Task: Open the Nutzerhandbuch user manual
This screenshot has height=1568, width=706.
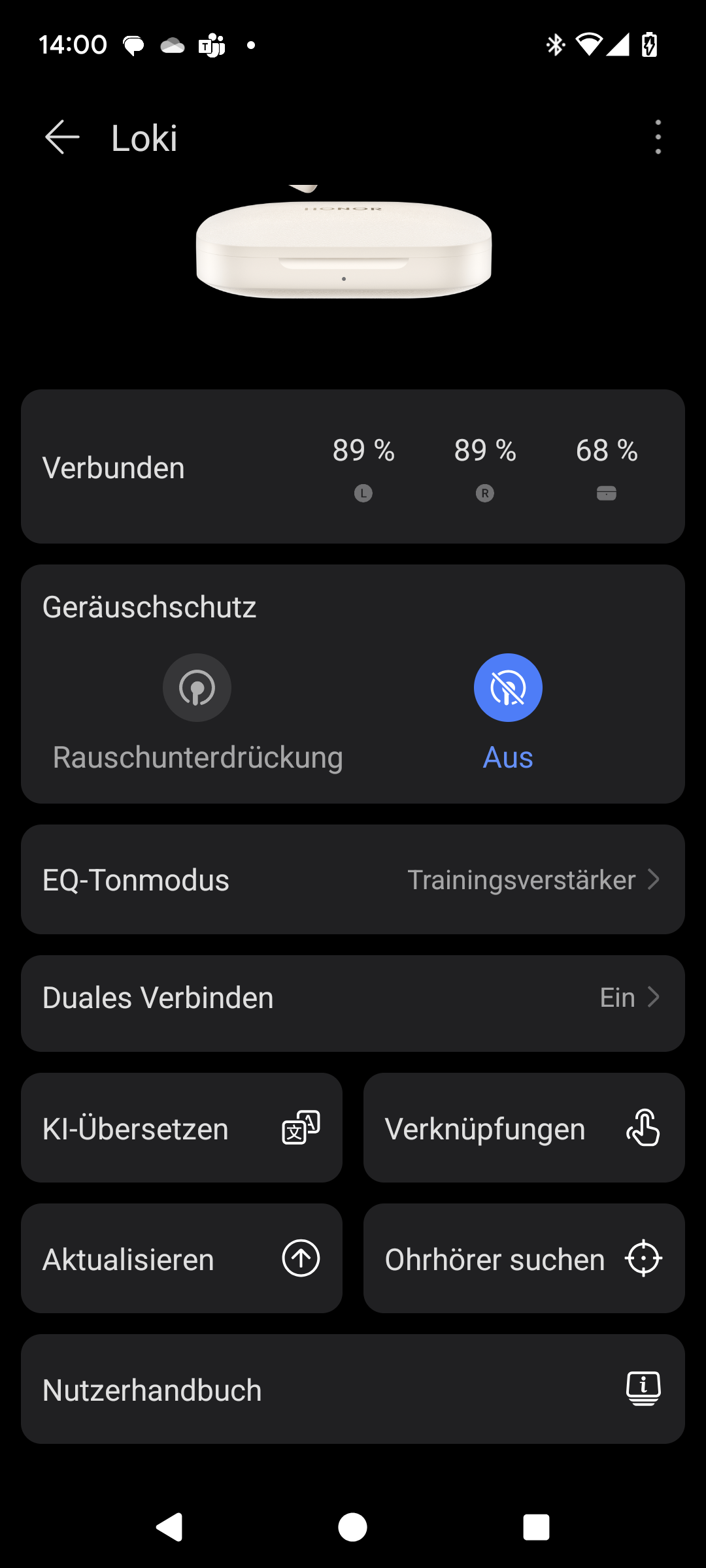Action: pyautogui.click(x=353, y=1389)
